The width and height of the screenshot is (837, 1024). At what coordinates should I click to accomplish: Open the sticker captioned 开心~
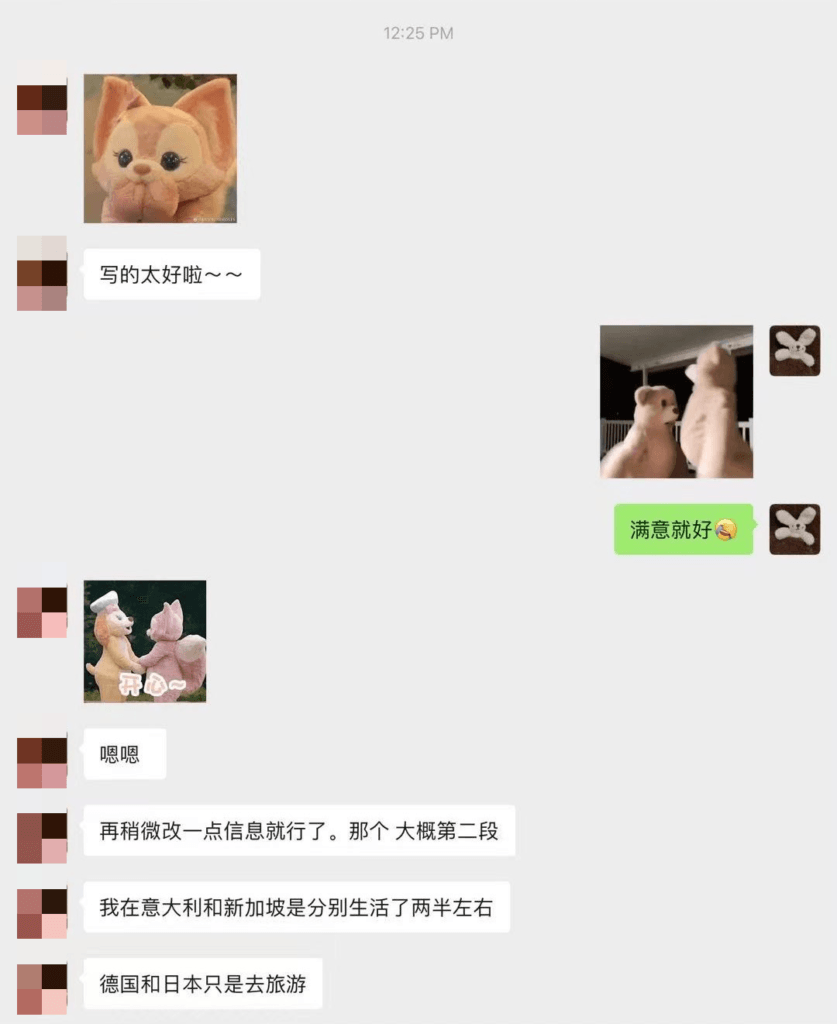[x=145, y=641]
